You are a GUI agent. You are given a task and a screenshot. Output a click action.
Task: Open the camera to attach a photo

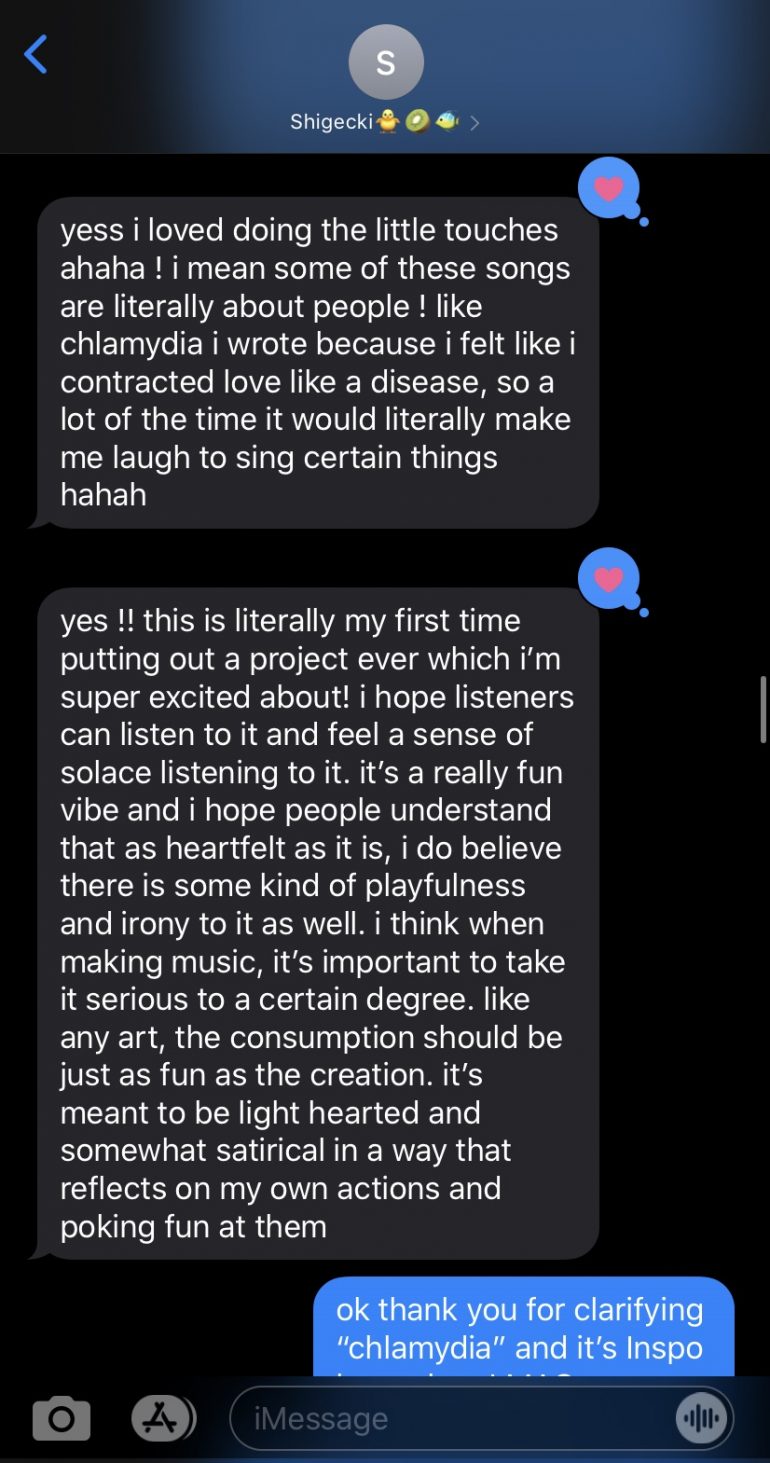click(61, 1418)
